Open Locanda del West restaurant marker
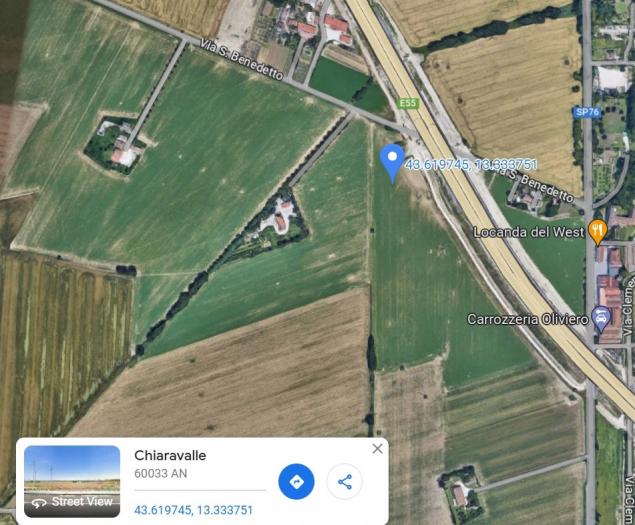 598,231
